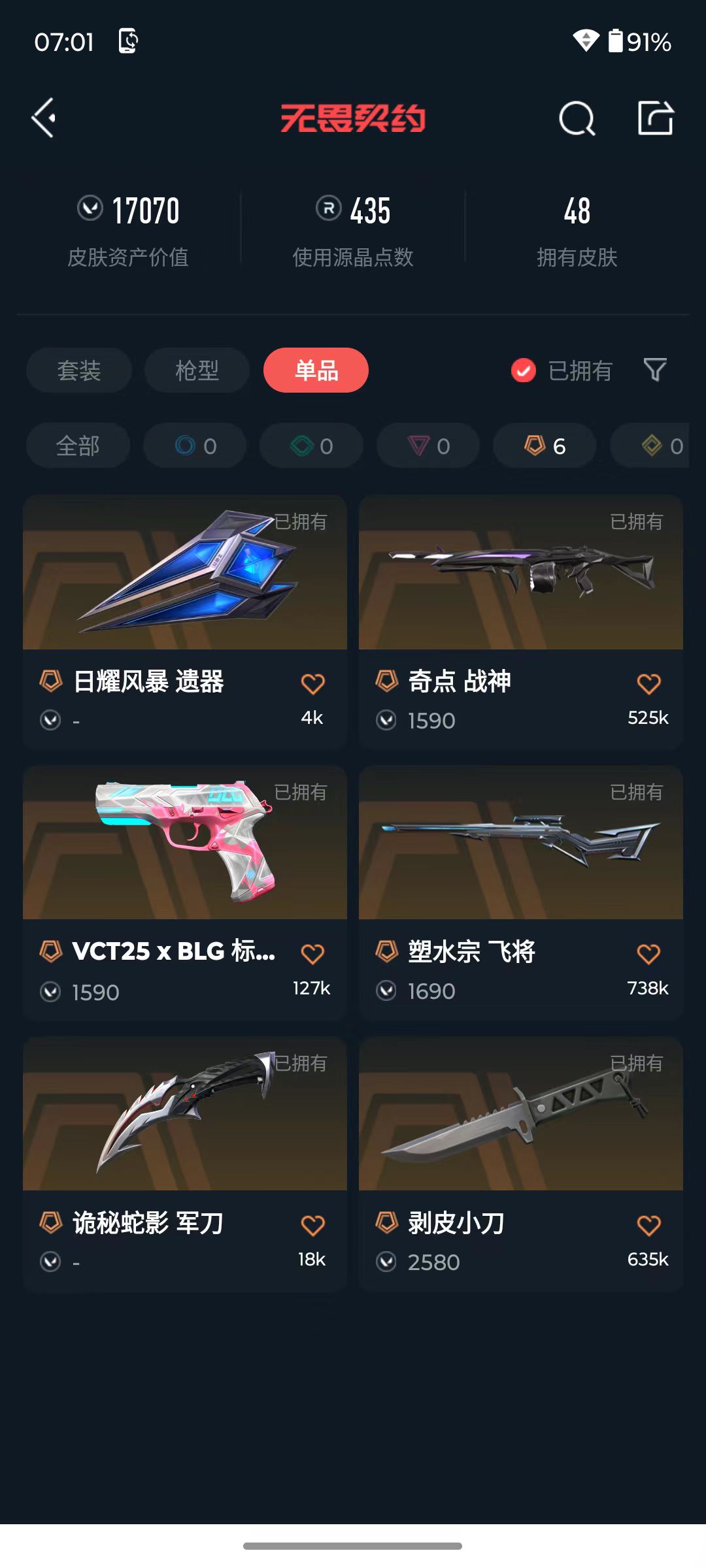This screenshot has height=1568, width=706.
Task: Select the 全部 rarity chip
Action: pos(78,446)
